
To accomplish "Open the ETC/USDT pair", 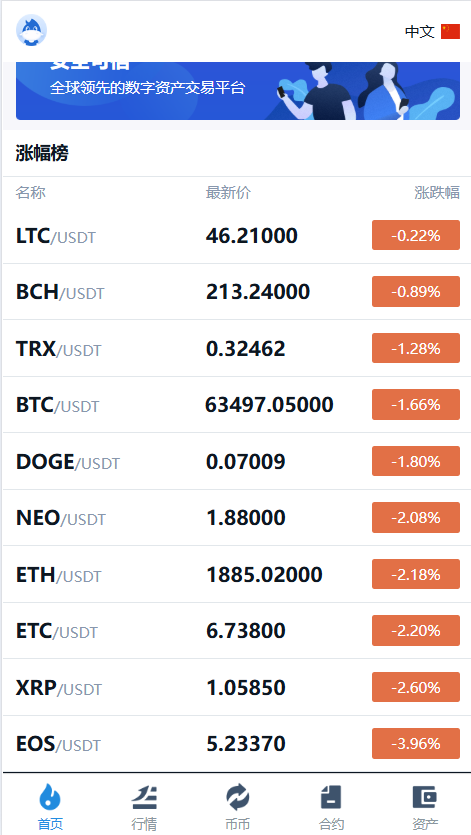I will click(237, 631).
